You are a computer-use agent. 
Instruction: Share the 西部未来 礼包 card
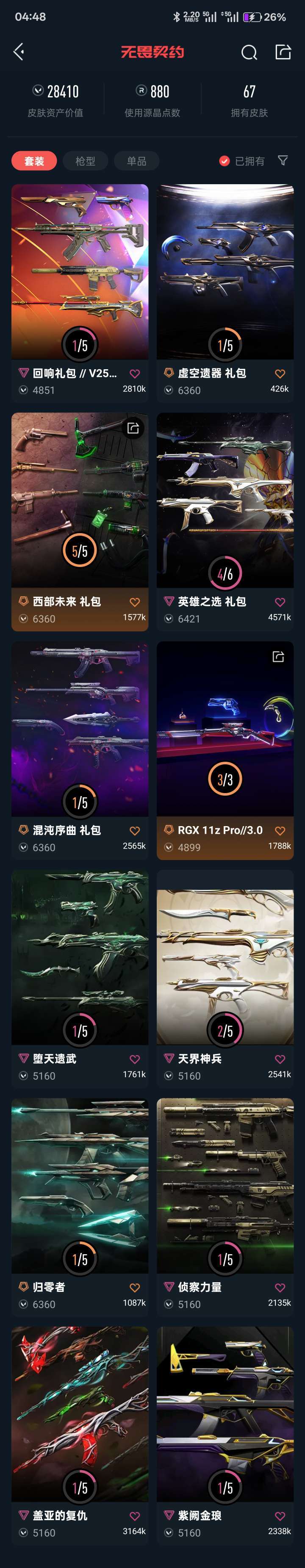[x=133, y=428]
